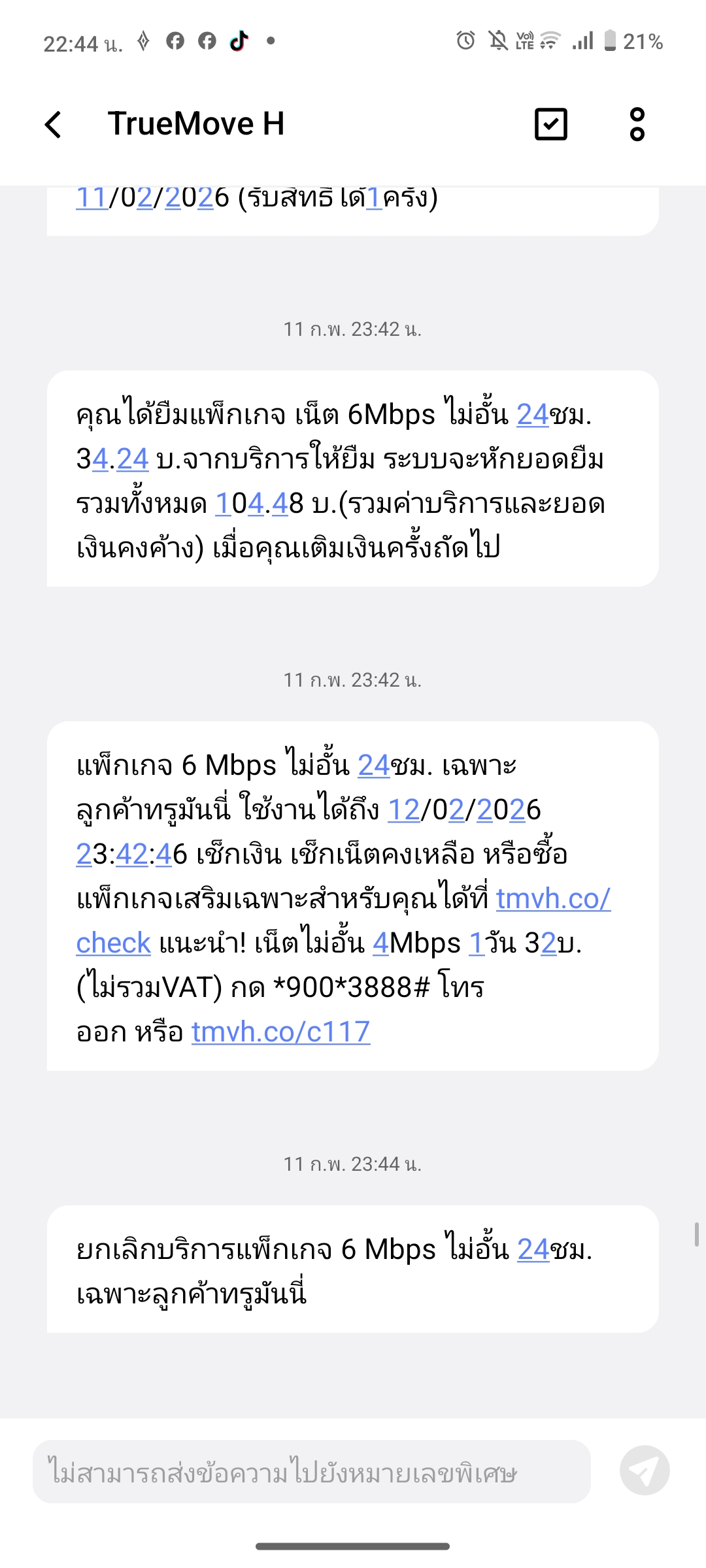Go back to the messages list
The height and width of the screenshot is (1568, 706).
click(x=54, y=124)
